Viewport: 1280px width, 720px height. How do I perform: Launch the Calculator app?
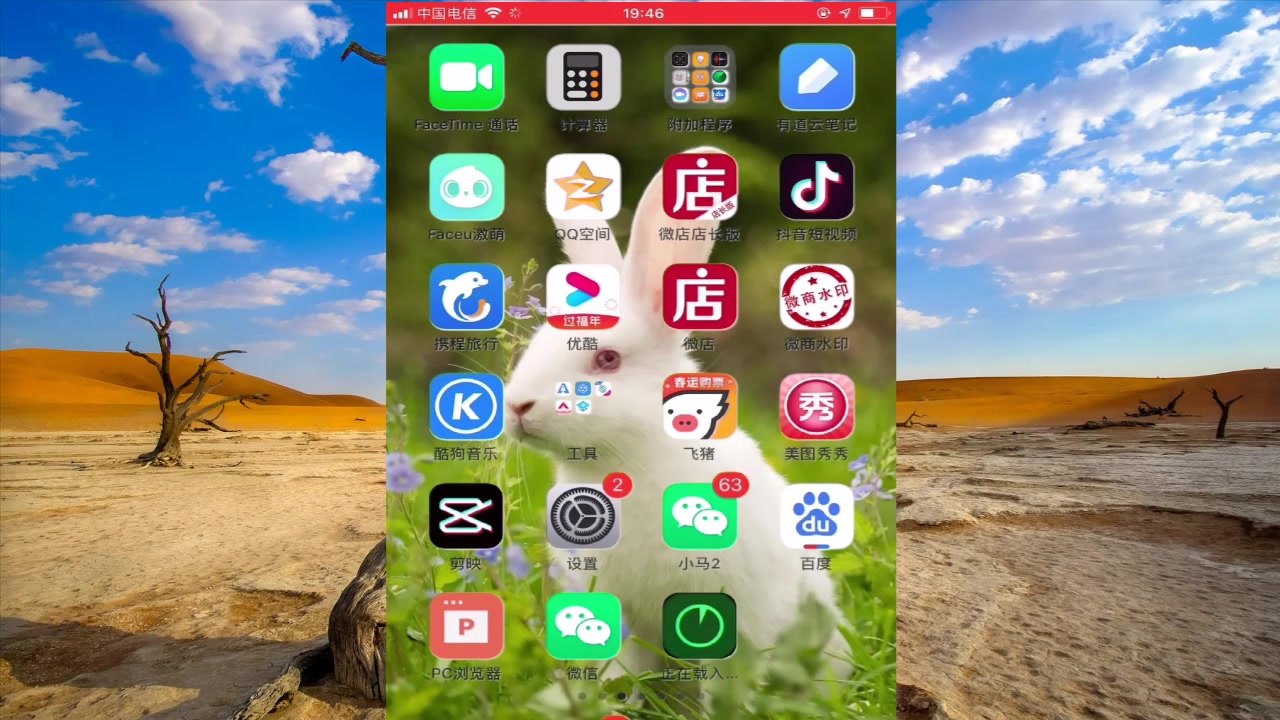[x=583, y=78]
